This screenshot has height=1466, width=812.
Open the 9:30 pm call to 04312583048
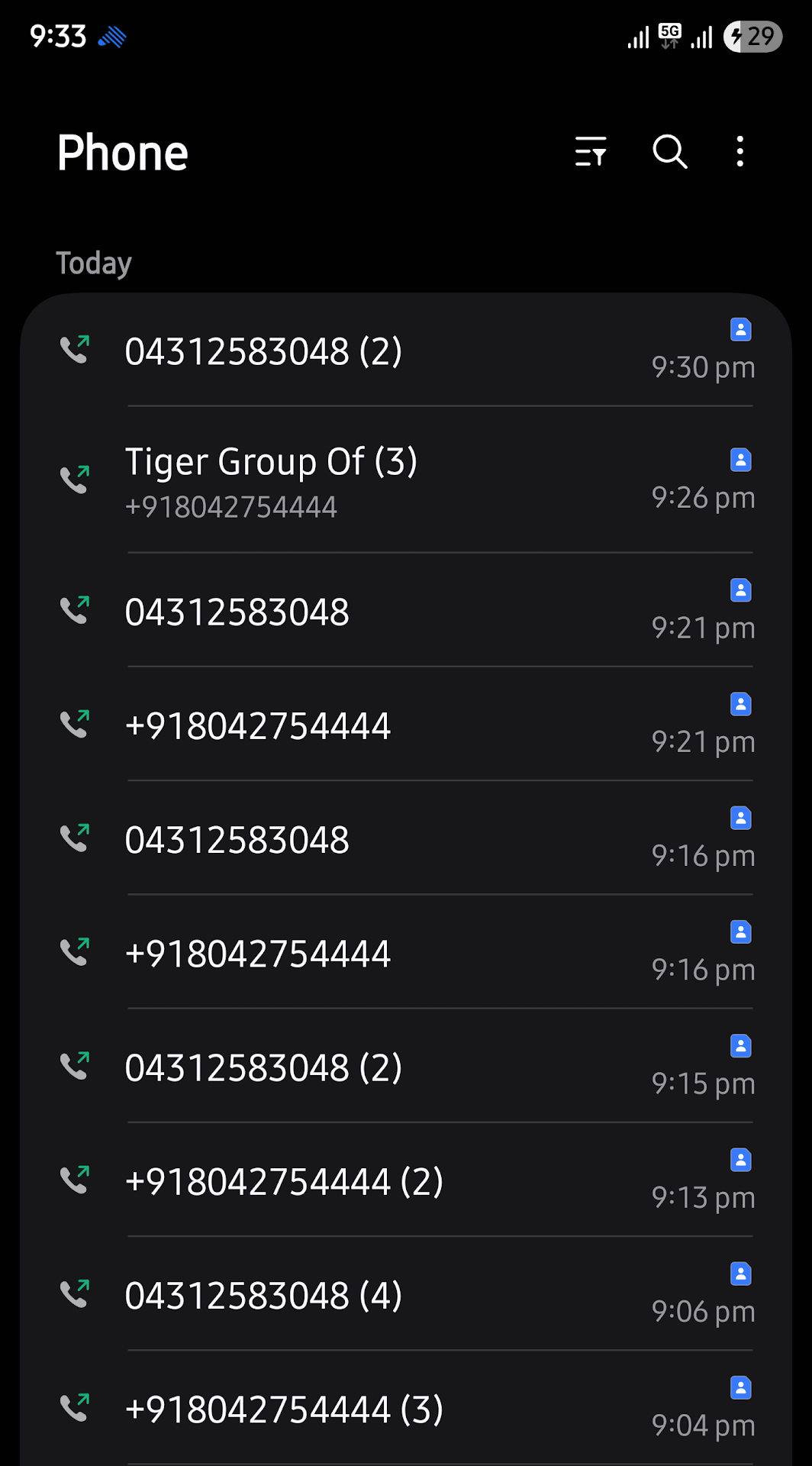(x=263, y=351)
